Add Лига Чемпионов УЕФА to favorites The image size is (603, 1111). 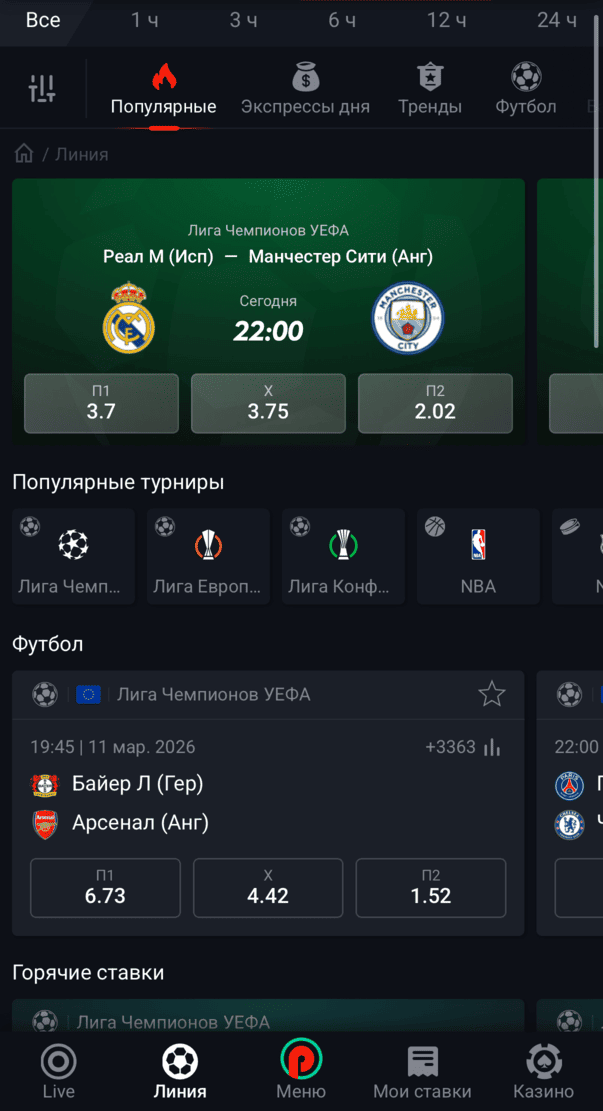click(491, 694)
